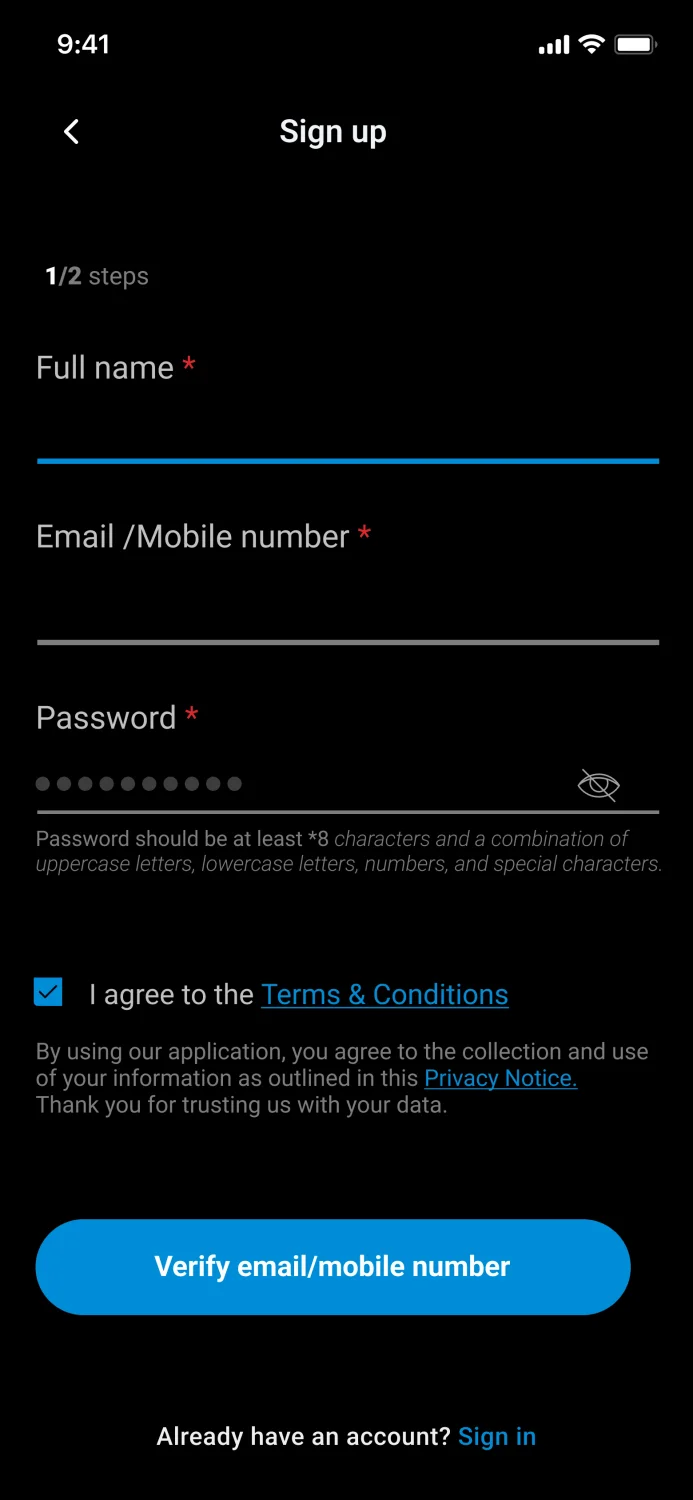This screenshot has width=693, height=1500.
Task: Tap the Password input field
Action: click(x=300, y=784)
